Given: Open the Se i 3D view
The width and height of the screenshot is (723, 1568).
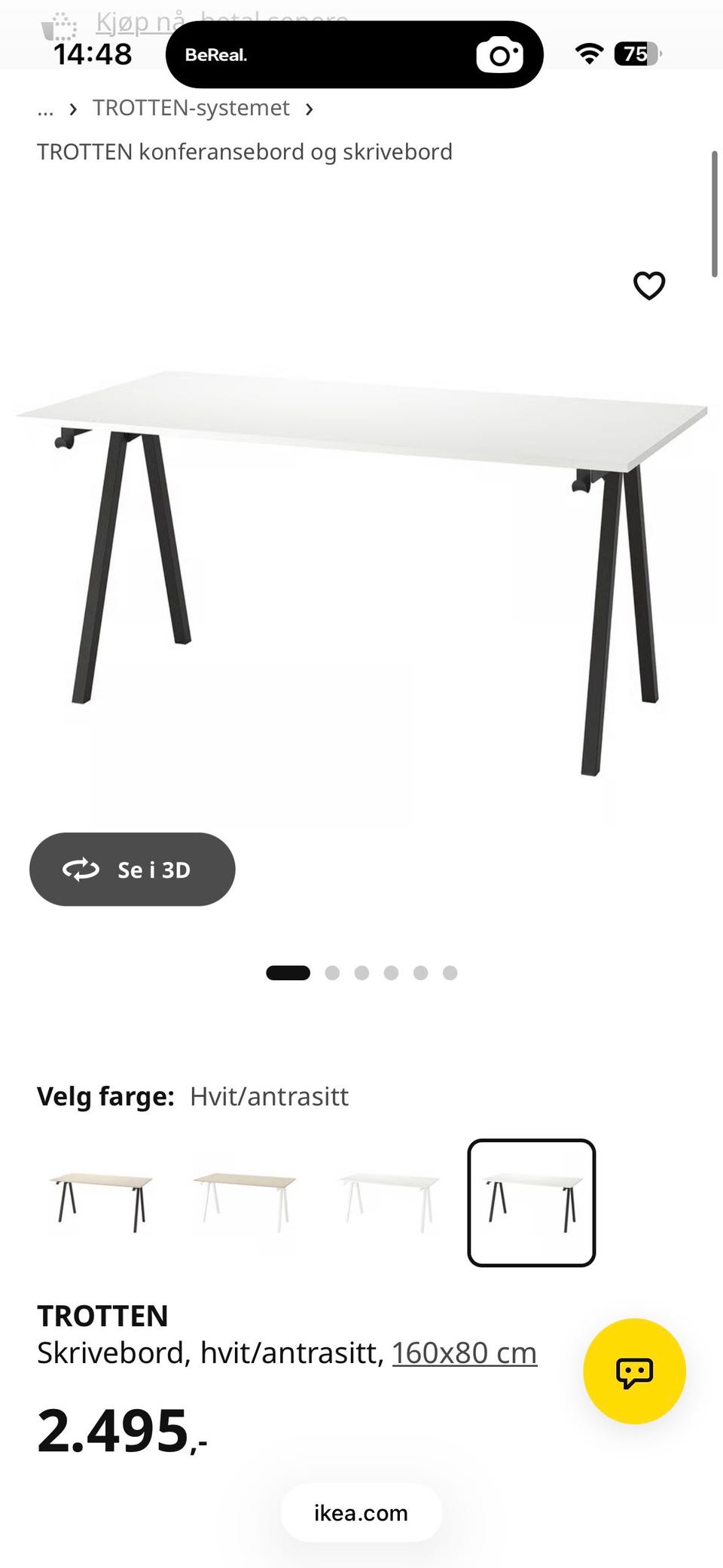Looking at the screenshot, I should [x=133, y=869].
